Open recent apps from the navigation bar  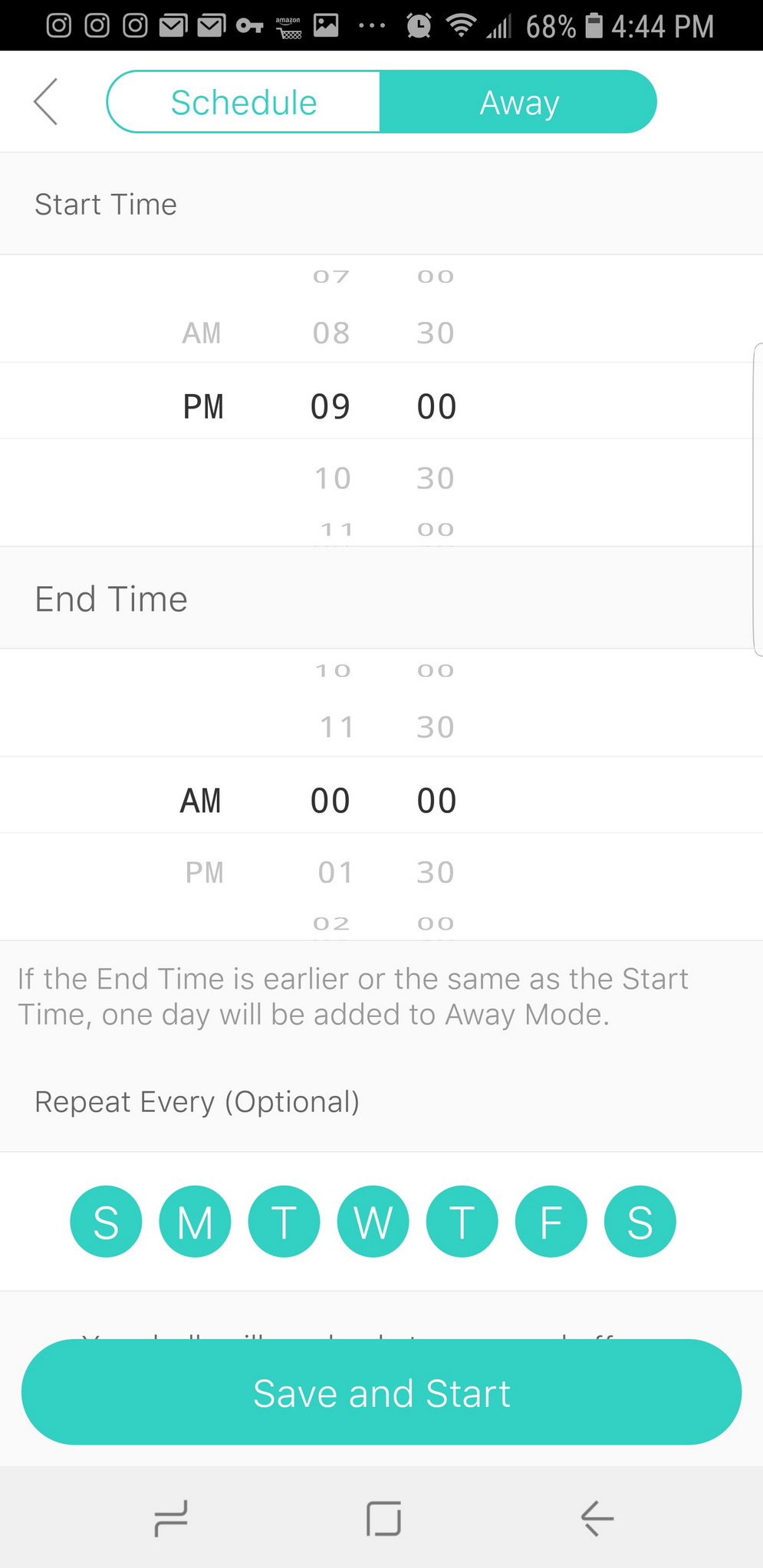[170, 1518]
